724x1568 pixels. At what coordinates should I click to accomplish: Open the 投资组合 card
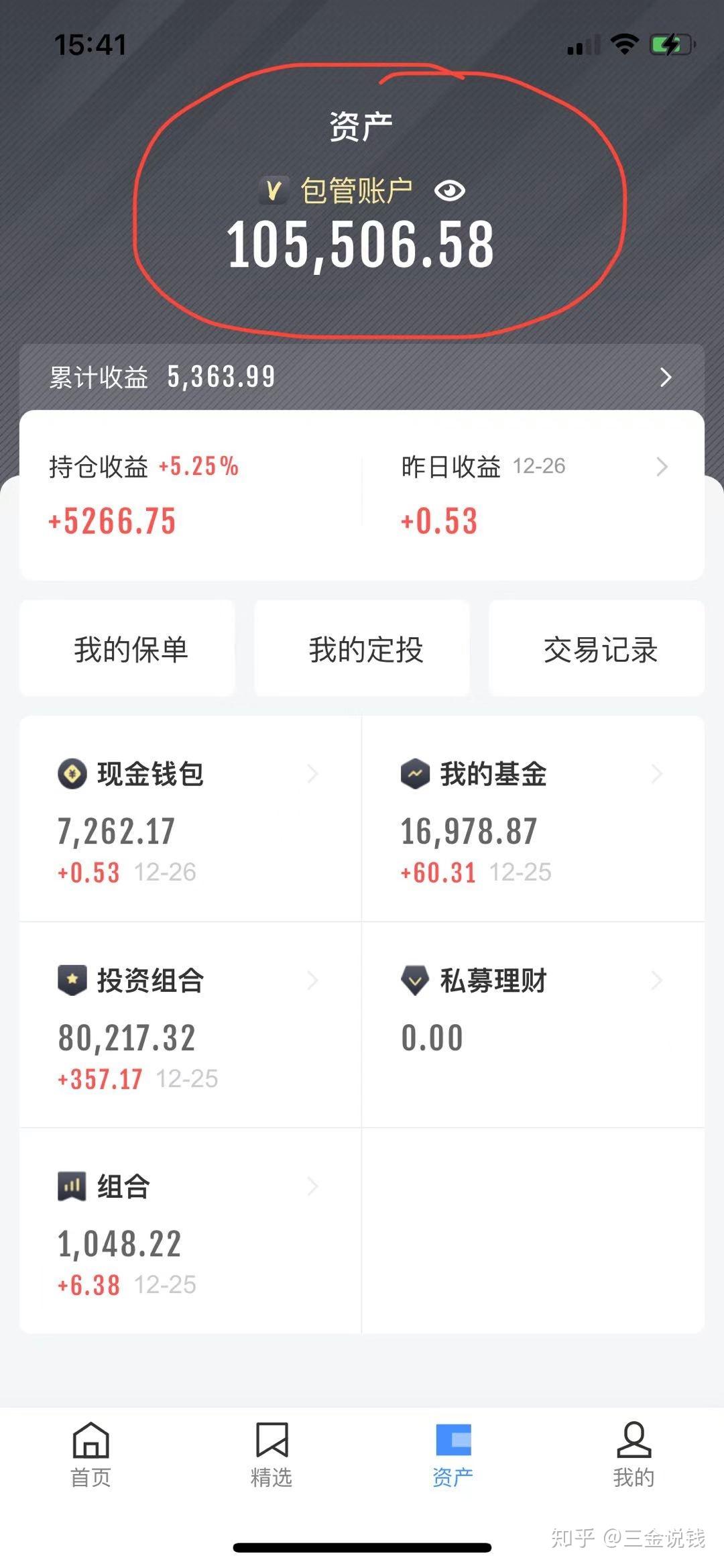point(190,1025)
